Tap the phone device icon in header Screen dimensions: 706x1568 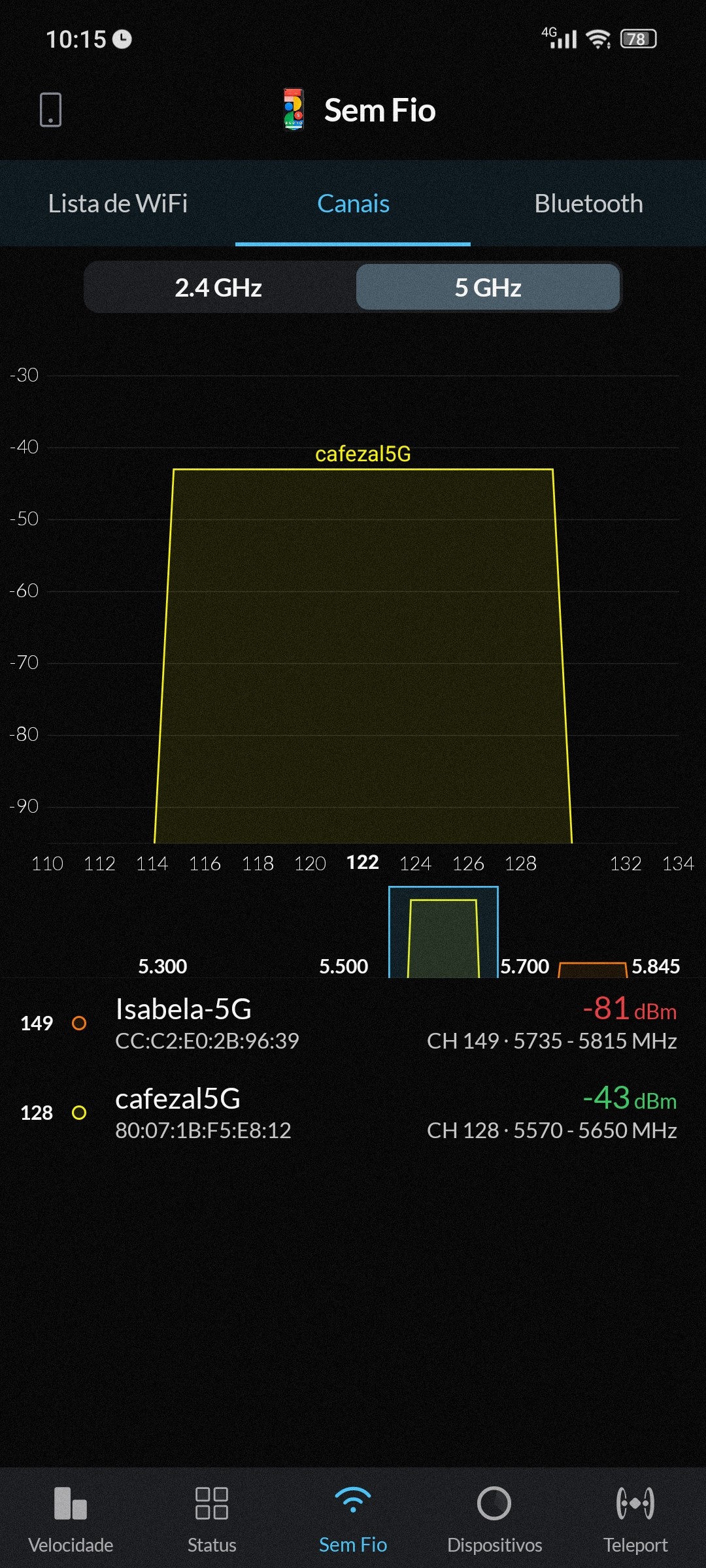pos(51,109)
